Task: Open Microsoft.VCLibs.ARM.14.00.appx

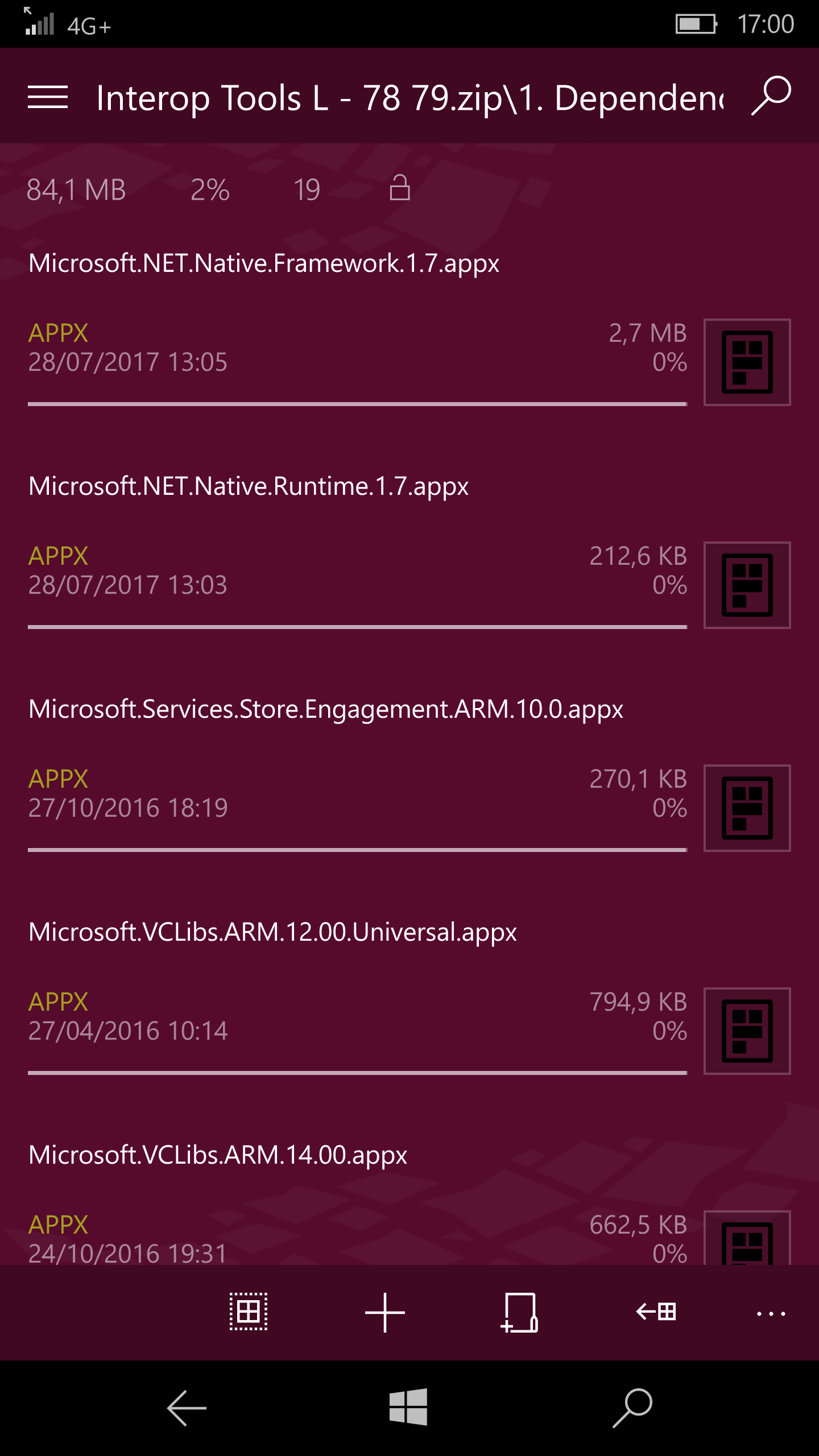Action: 218,1156
